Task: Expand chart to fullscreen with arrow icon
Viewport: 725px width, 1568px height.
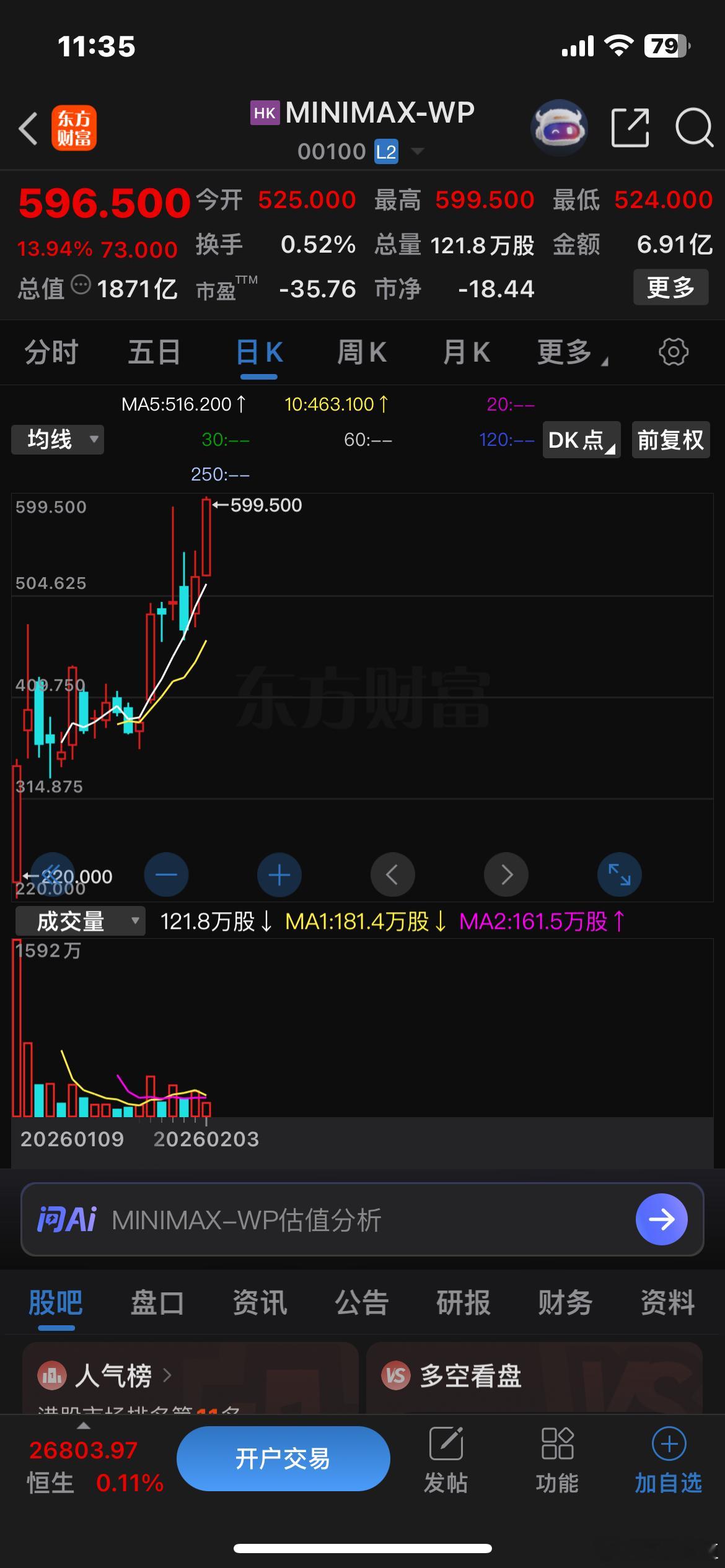Action: coord(620,874)
